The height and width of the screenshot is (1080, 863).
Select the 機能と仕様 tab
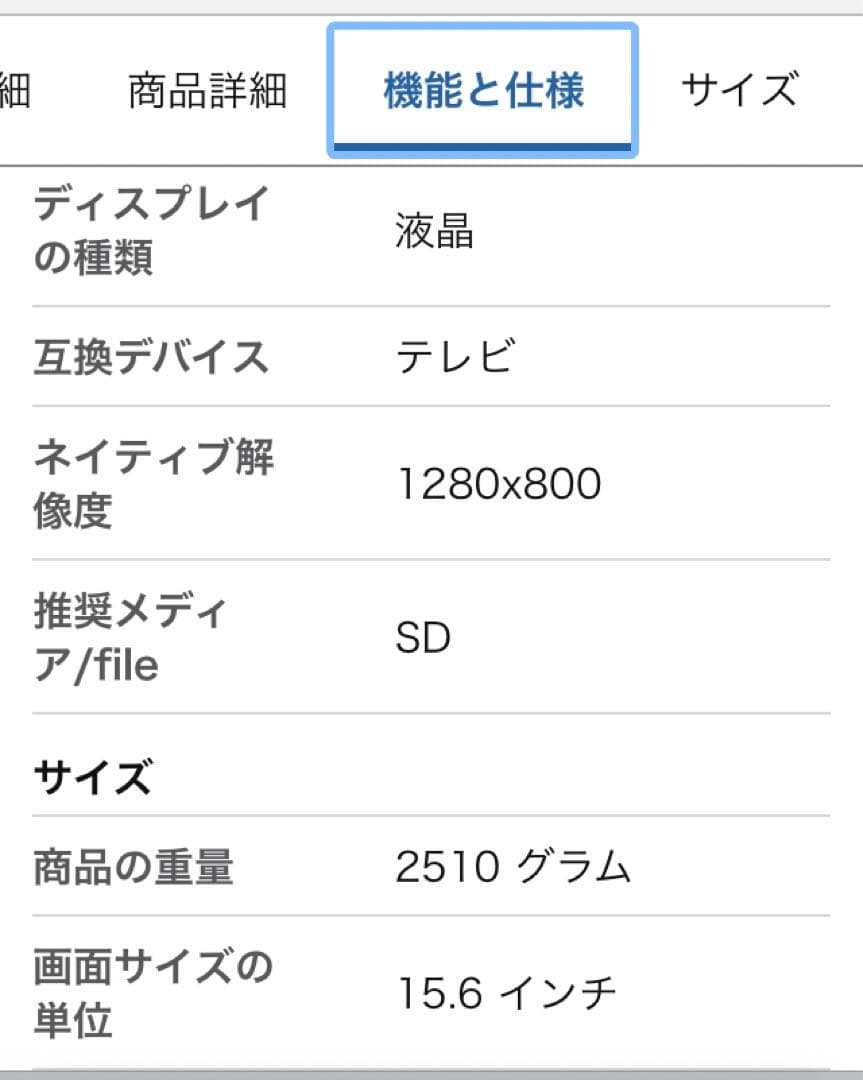[x=482, y=88]
